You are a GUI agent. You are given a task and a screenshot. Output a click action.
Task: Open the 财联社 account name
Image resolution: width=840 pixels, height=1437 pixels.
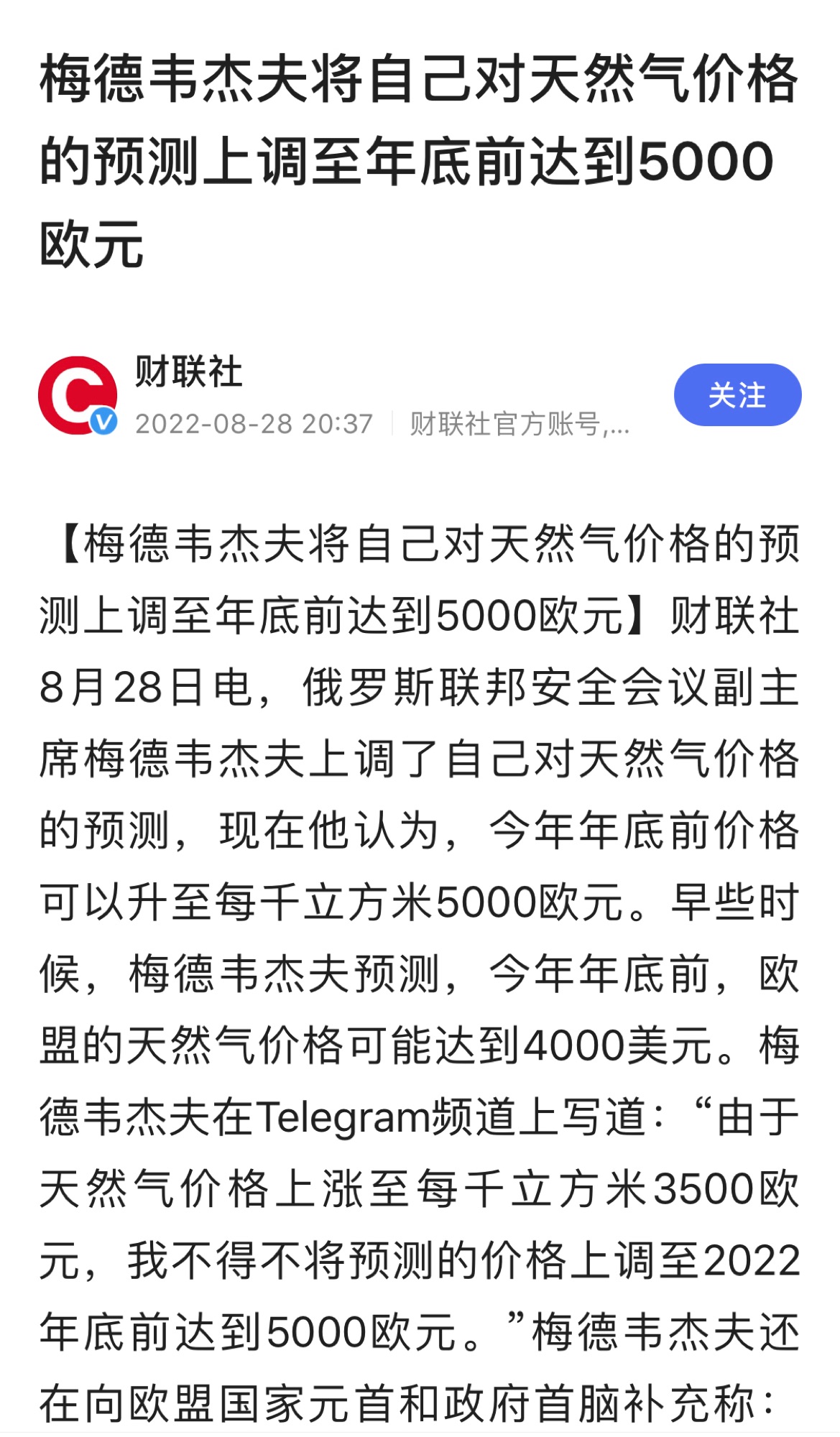(x=188, y=372)
